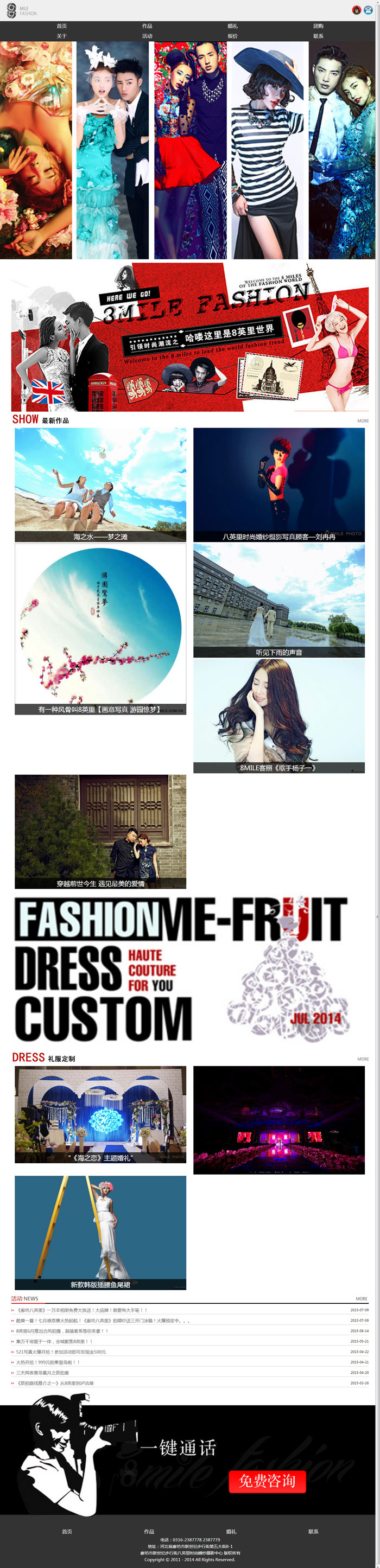This screenshot has height=1568, width=380.
Task: Tap the telephone icon in header
Action: click(x=368, y=10)
